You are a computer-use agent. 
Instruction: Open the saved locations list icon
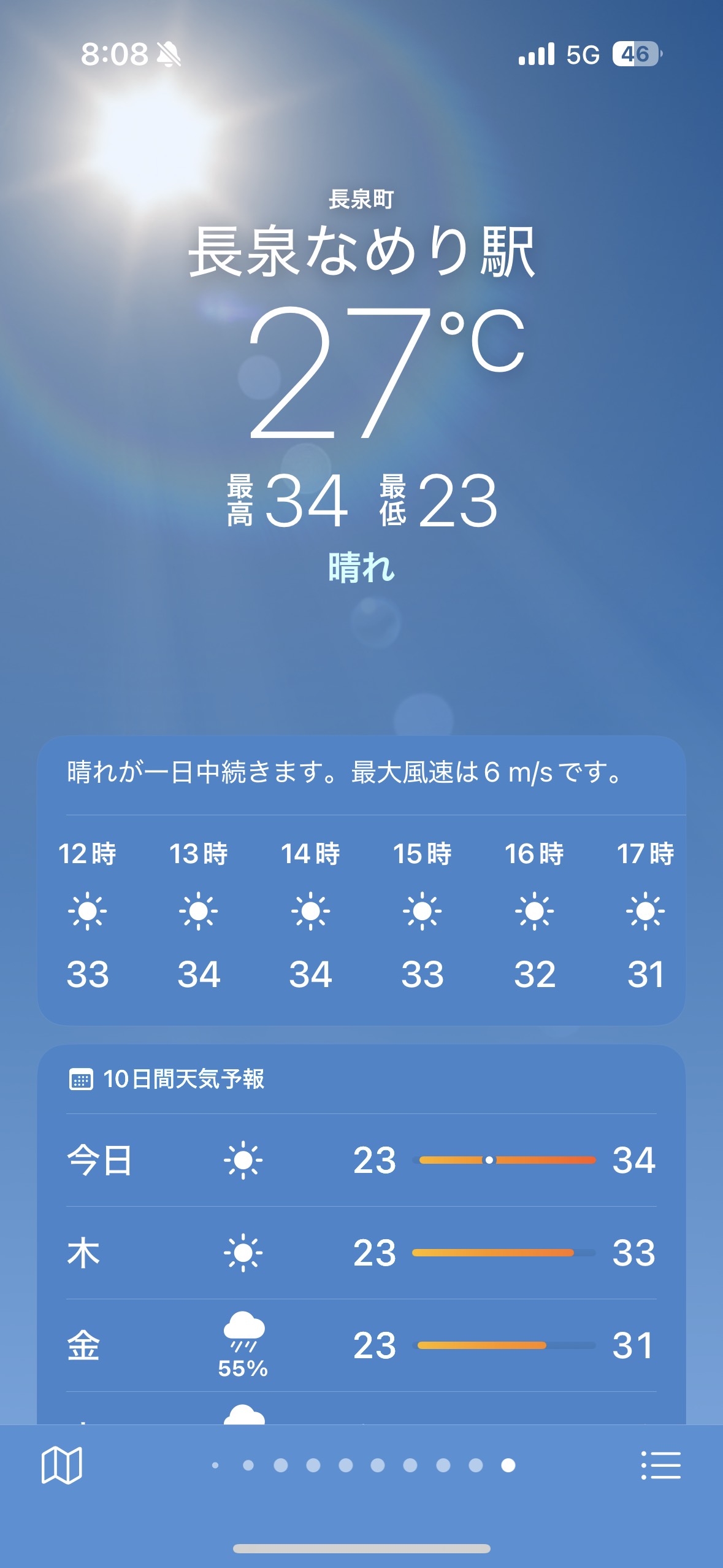point(660,1465)
